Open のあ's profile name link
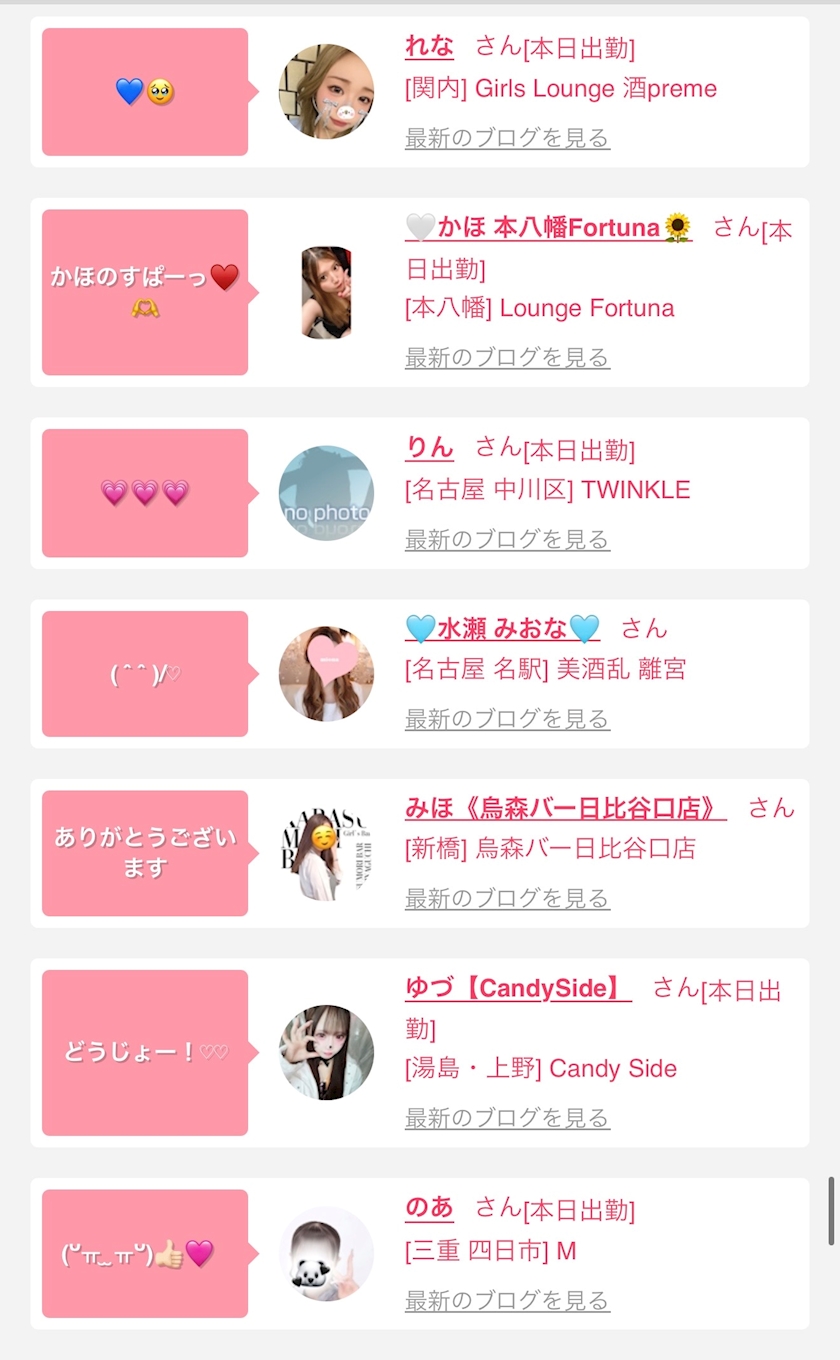This screenshot has width=840, height=1360. (429, 1208)
